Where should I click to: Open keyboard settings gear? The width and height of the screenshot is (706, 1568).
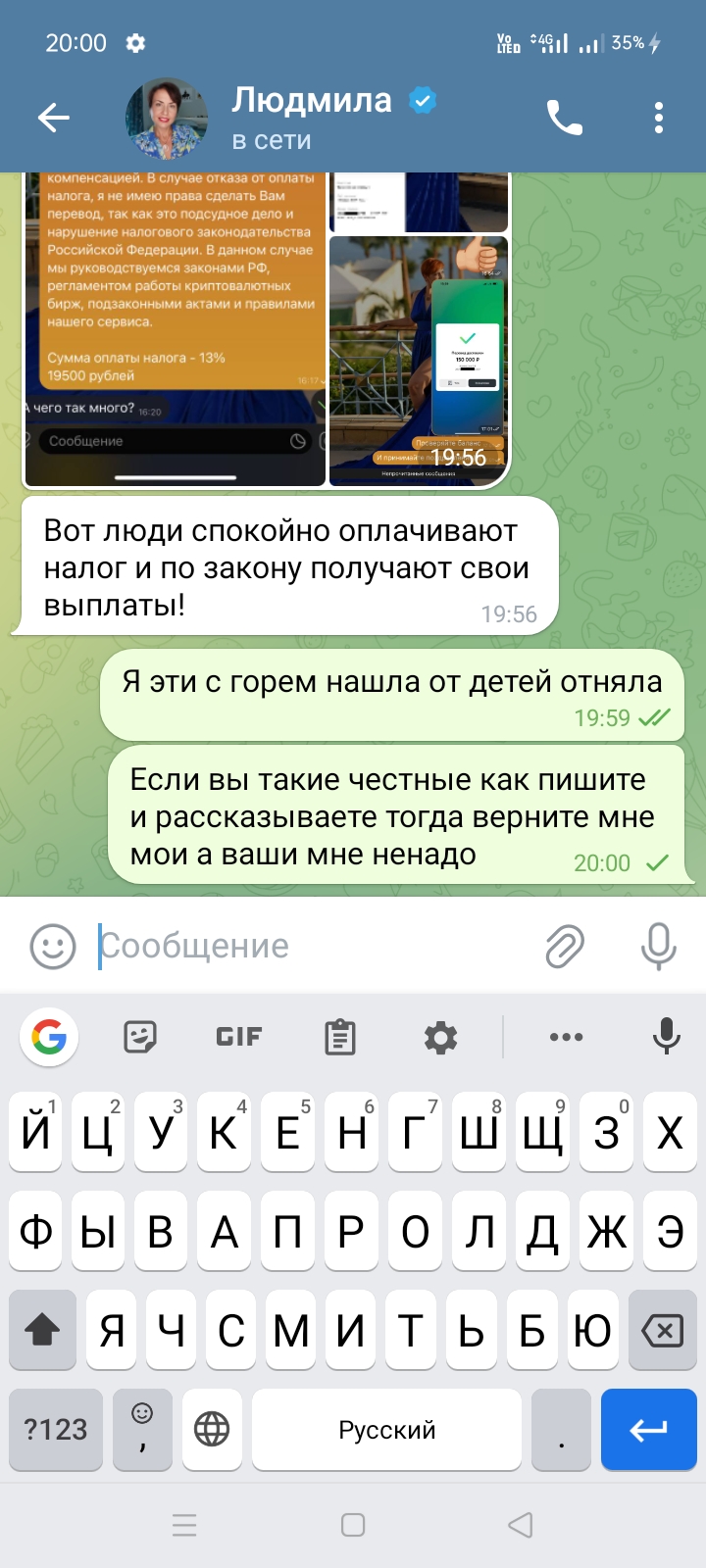(440, 1037)
